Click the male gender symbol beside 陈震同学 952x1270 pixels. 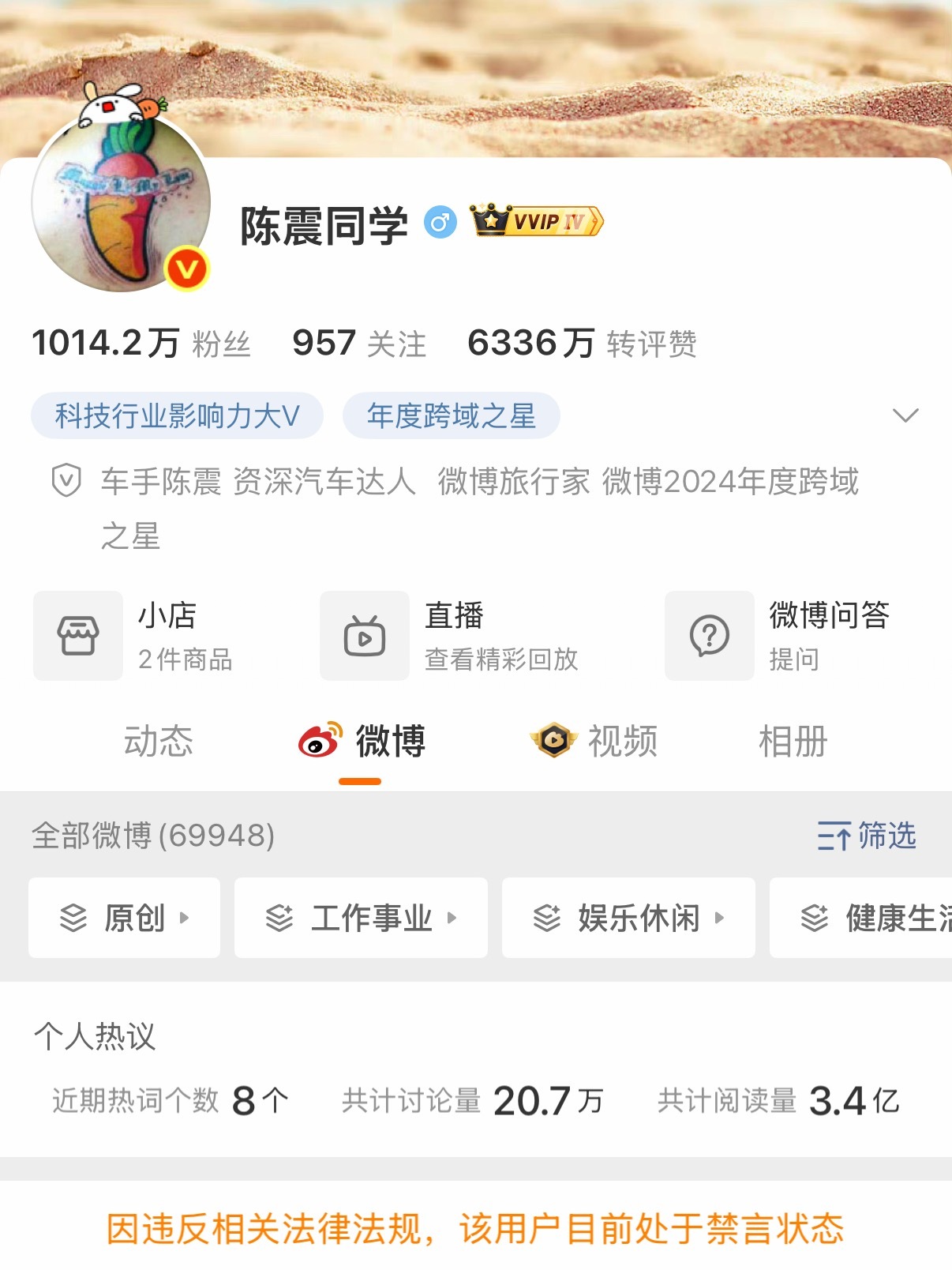(440, 224)
